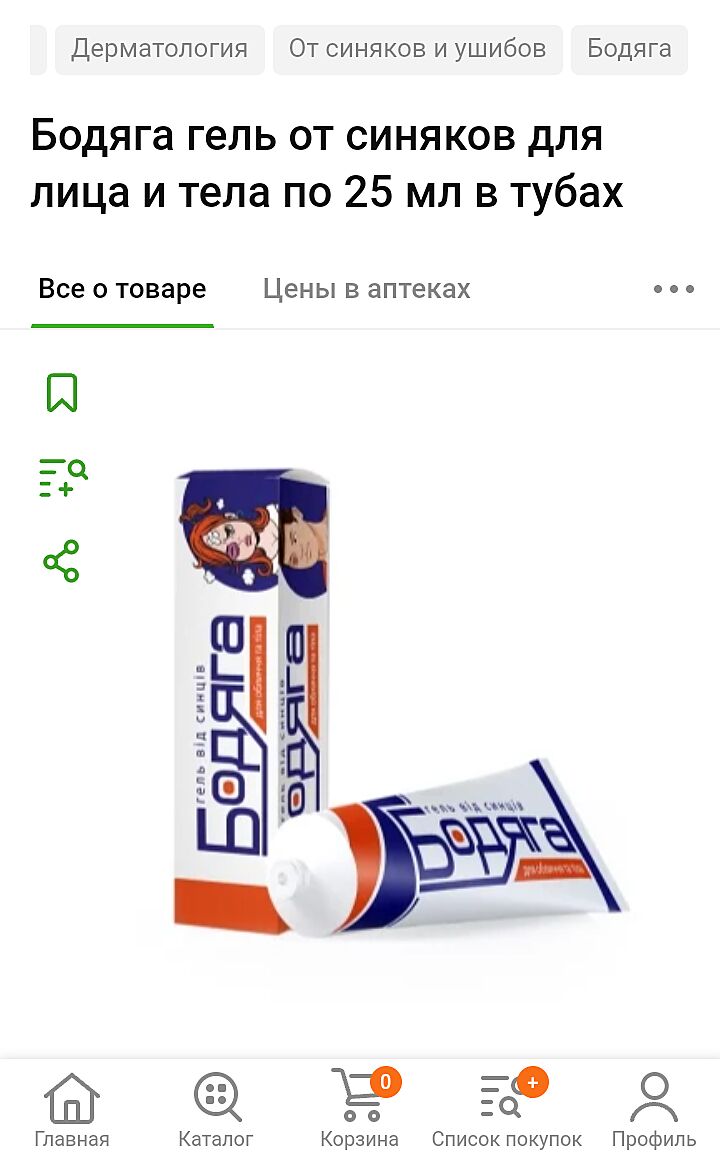Select the От синяков и ушибов breadcrumb chip

click(x=417, y=49)
